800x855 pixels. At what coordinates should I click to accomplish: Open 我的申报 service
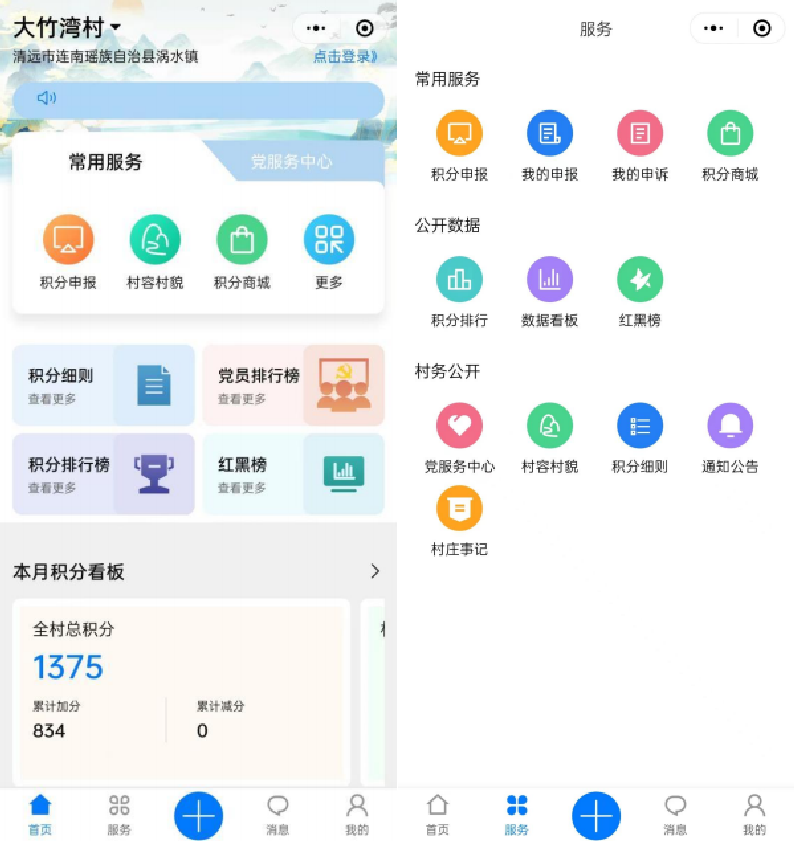pos(550,145)
